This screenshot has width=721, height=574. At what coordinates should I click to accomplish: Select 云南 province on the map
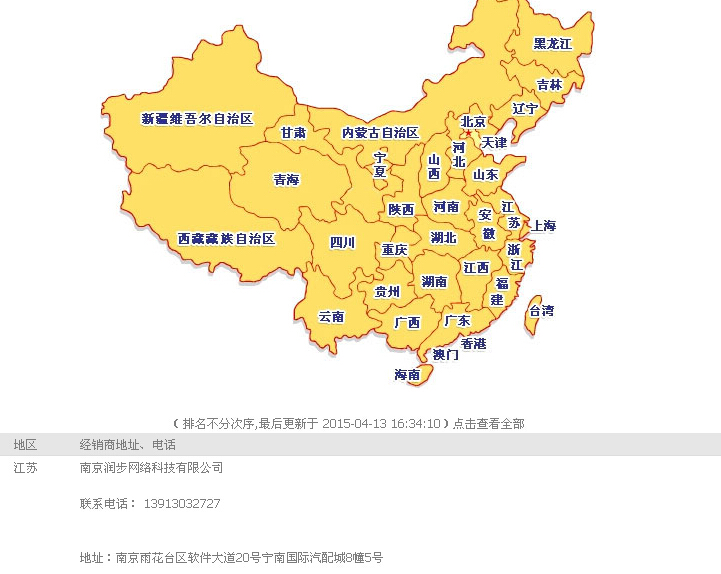click(x=331, y=317)
